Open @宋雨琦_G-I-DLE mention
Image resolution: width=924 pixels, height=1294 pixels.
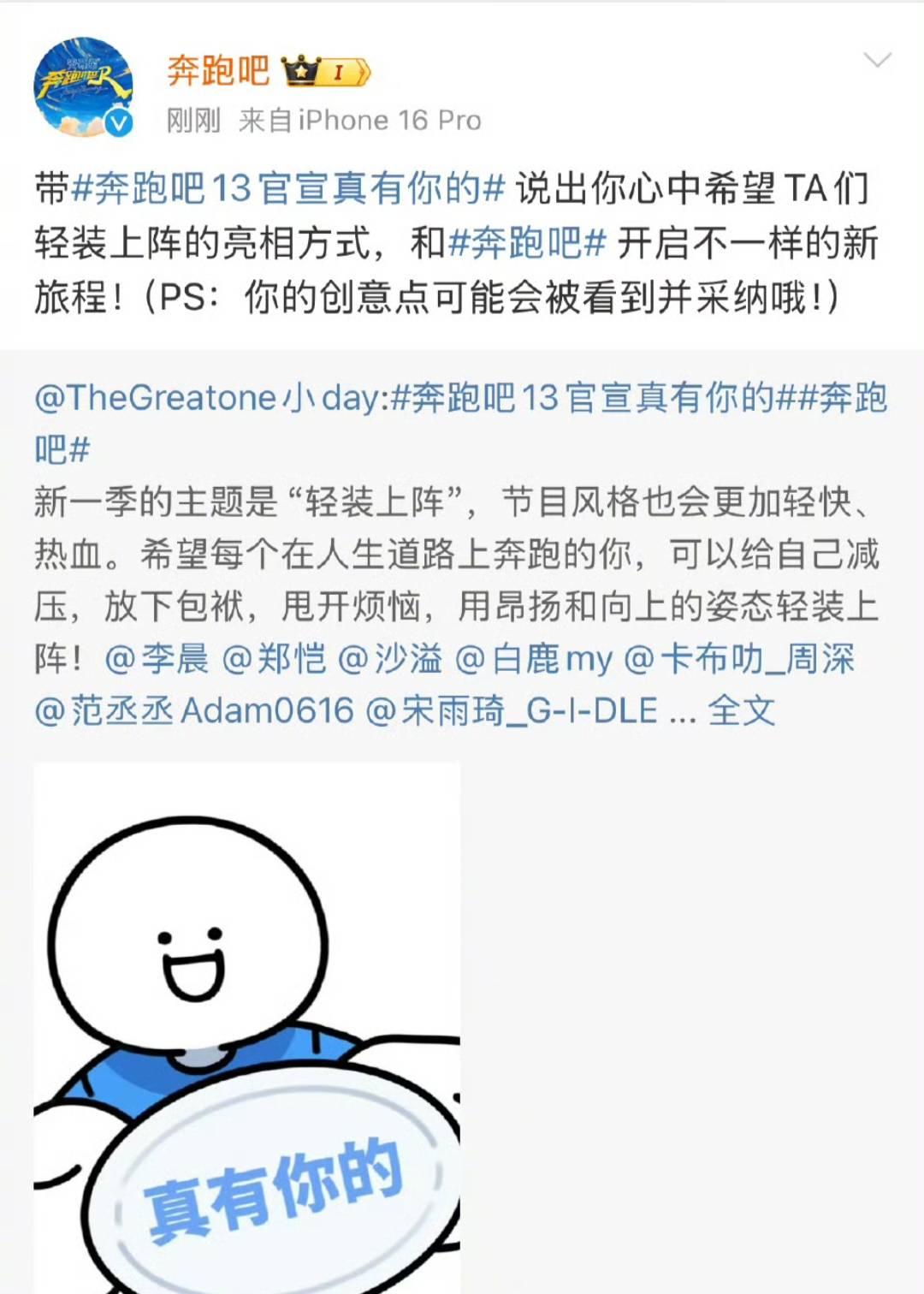click(512, 710)
